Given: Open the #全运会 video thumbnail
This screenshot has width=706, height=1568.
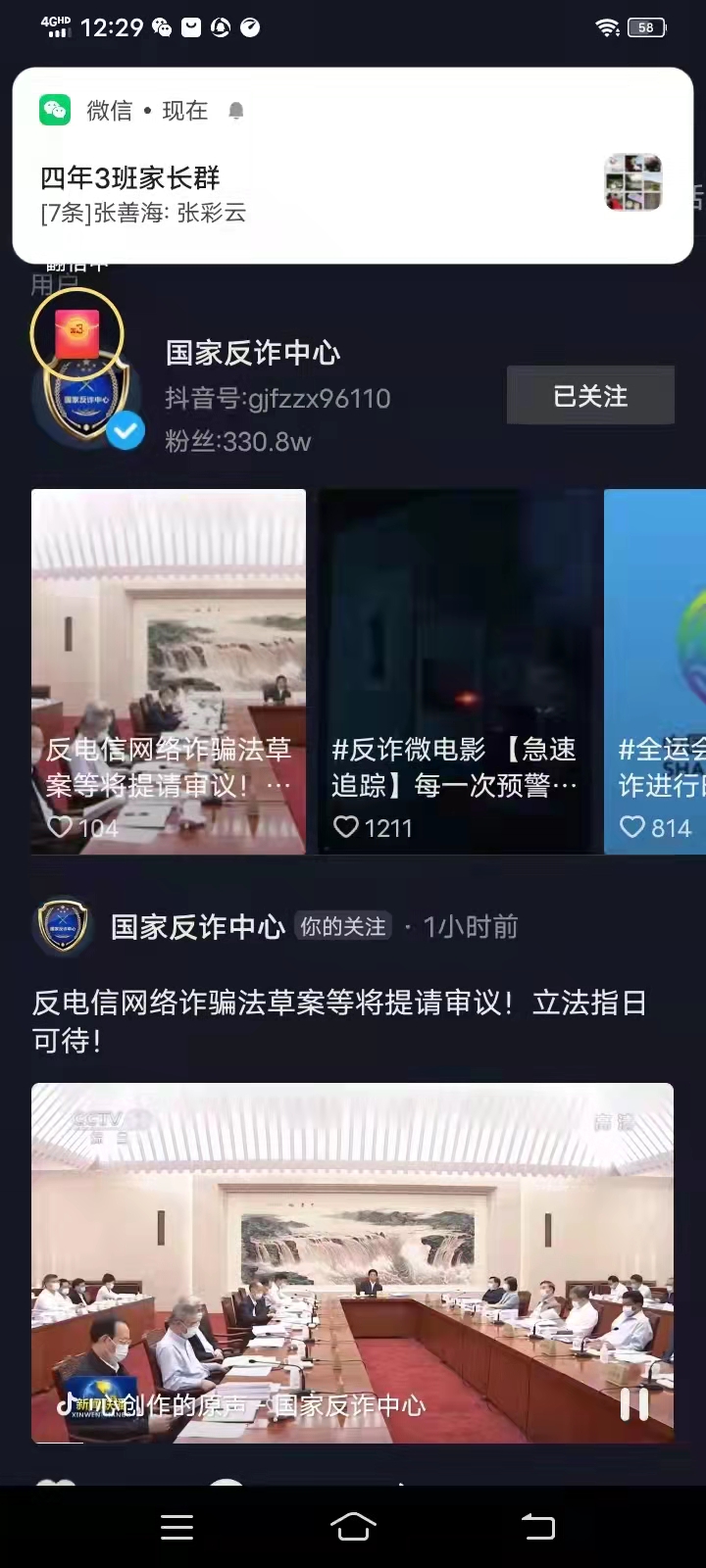Looking at the screenshot, I should (655, 671).
